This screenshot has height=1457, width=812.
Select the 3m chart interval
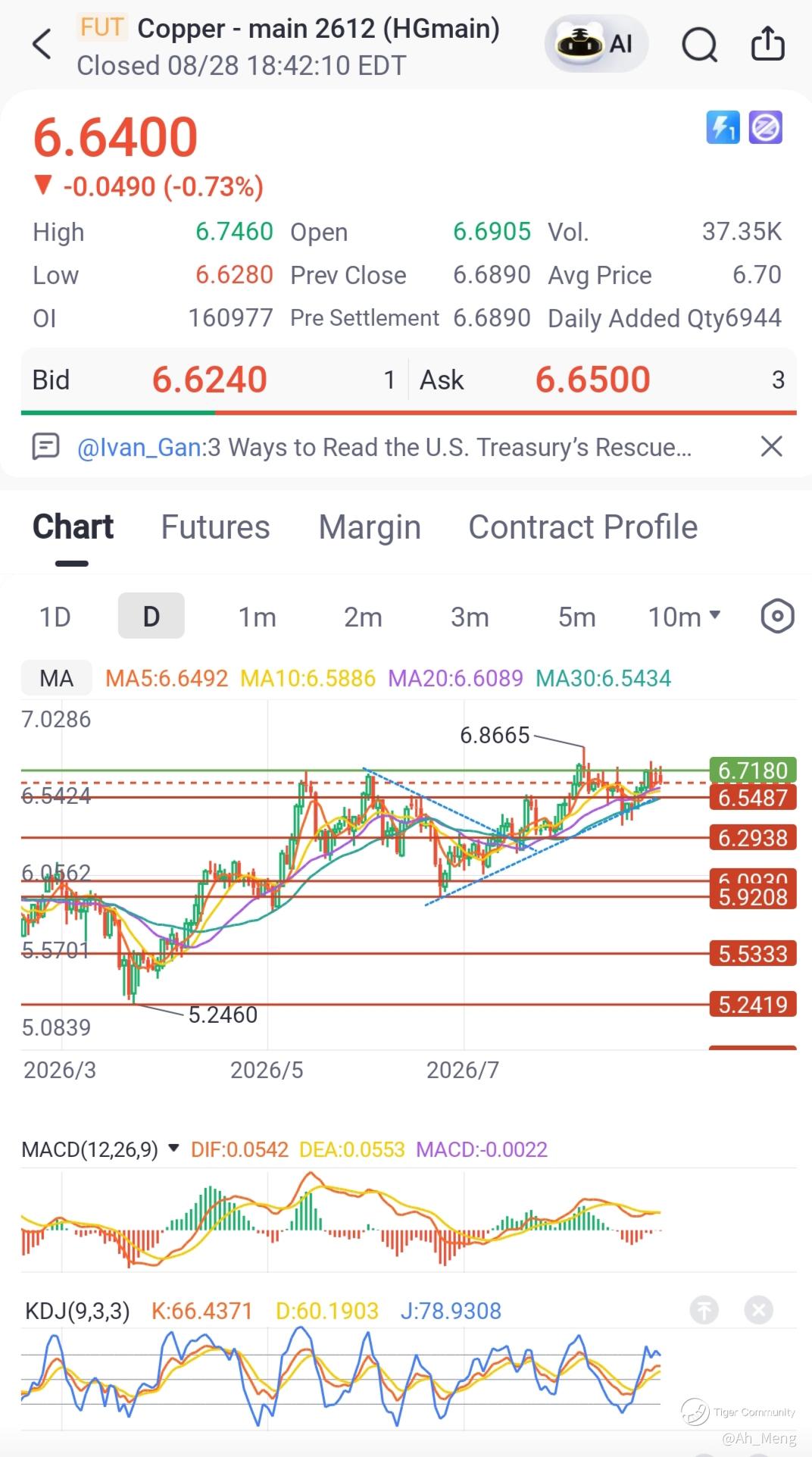tap(470, 617)
